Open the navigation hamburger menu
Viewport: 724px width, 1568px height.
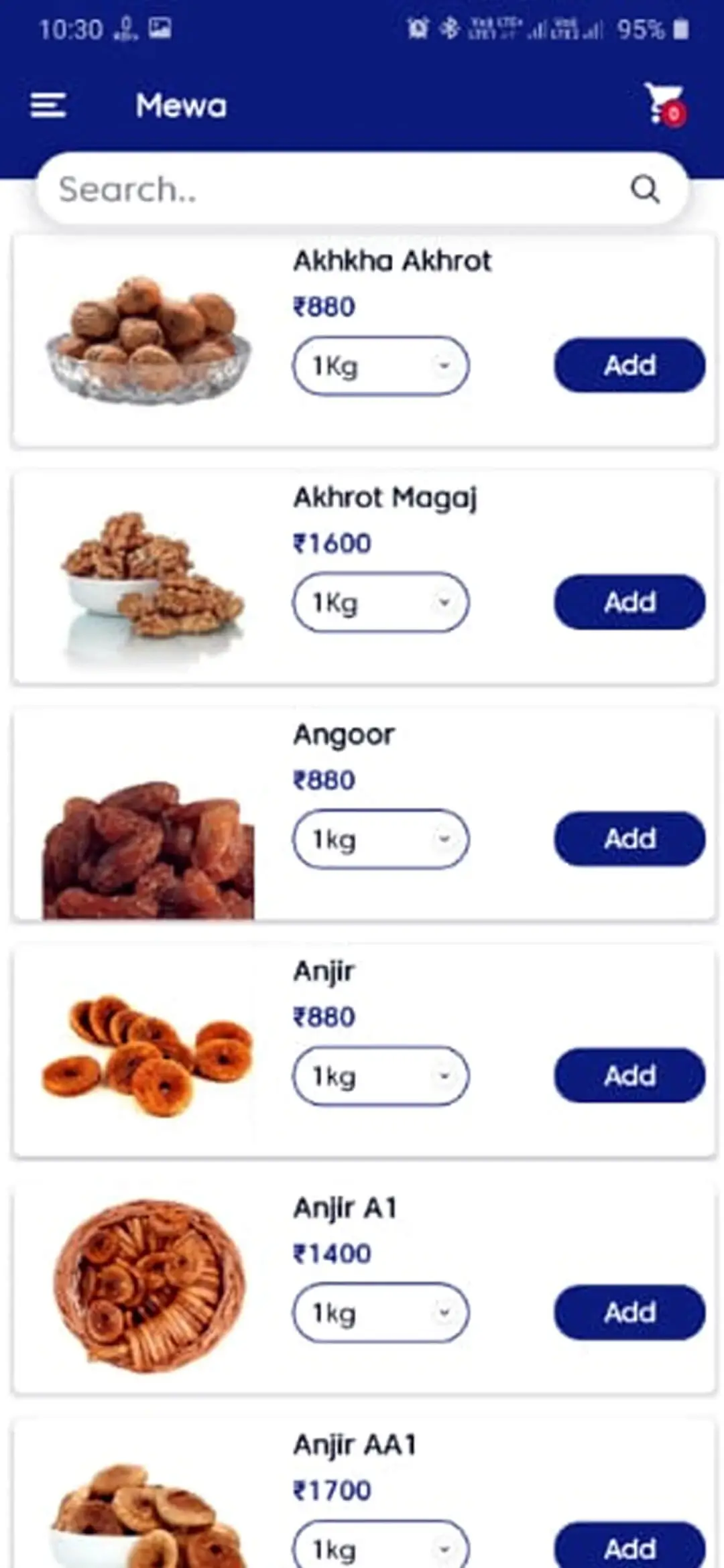coord(48,105)
